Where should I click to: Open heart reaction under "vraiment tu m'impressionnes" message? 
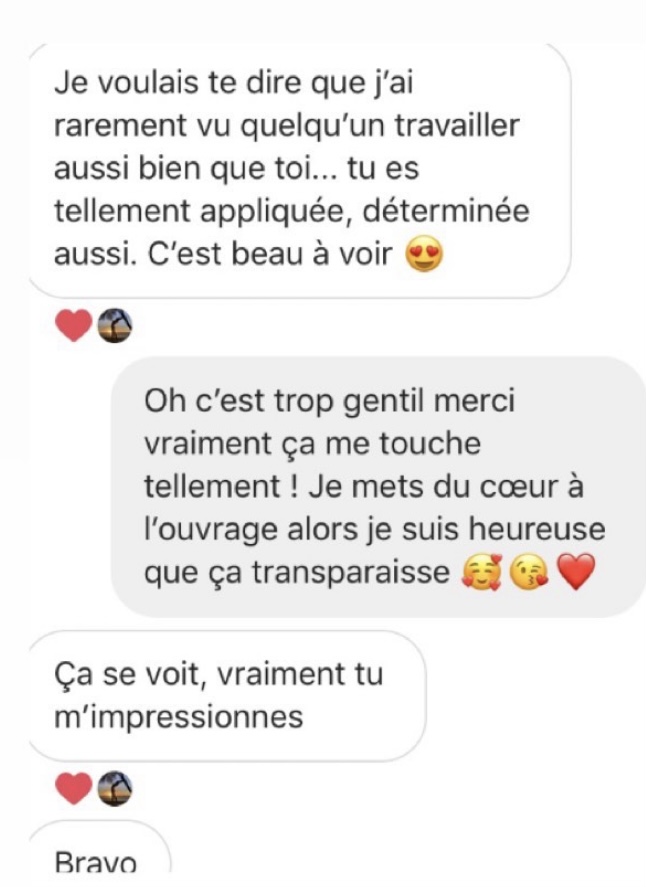tap(74, 790)
